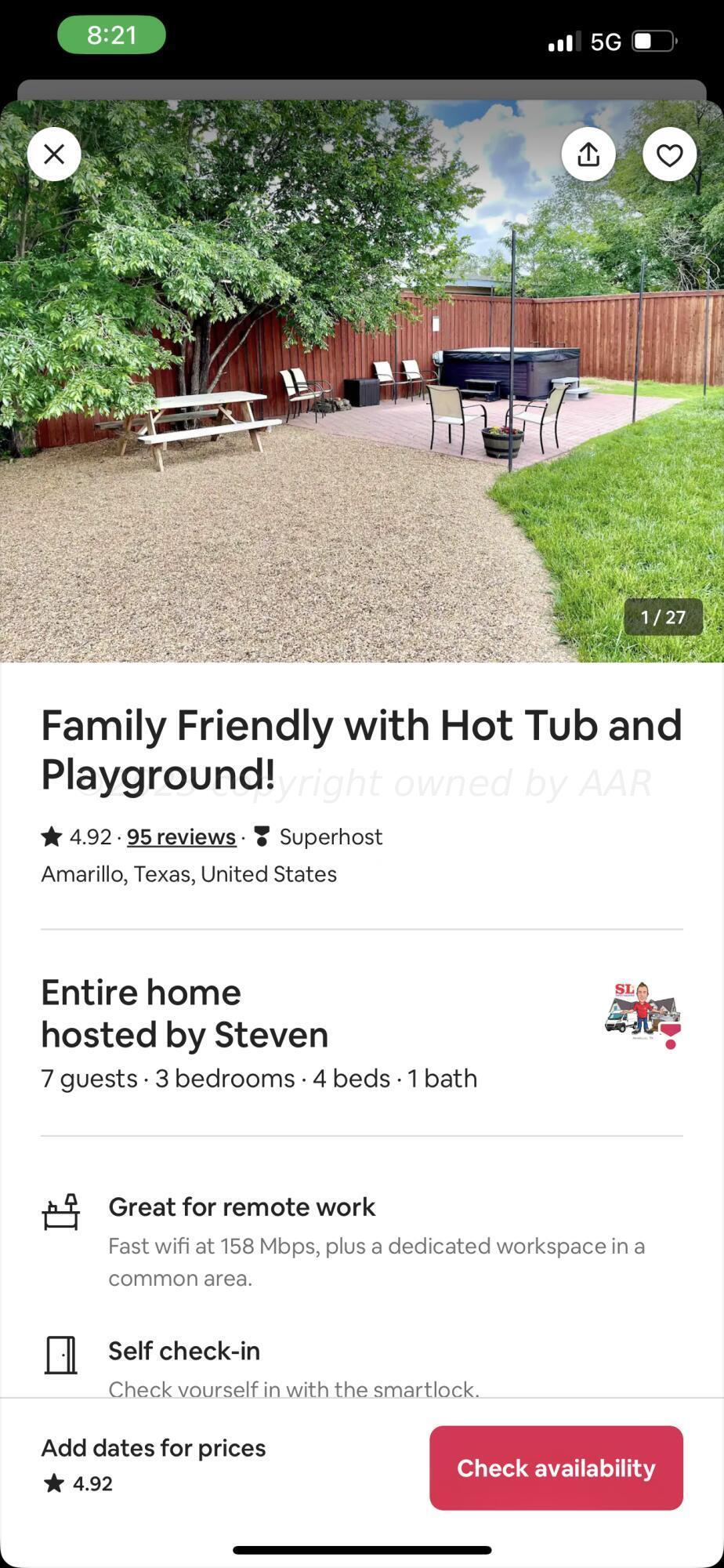Open the 95 reviews link
Screen dimensions: 724x1568
[x=181, y=837]
